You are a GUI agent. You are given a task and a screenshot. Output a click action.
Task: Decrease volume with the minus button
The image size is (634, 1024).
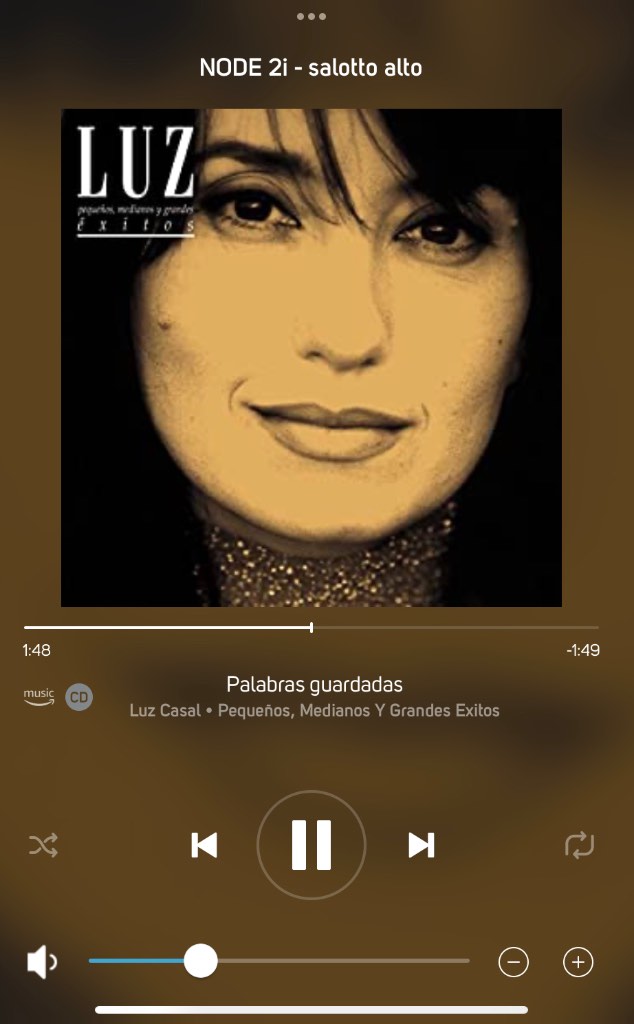pos(513,962)
